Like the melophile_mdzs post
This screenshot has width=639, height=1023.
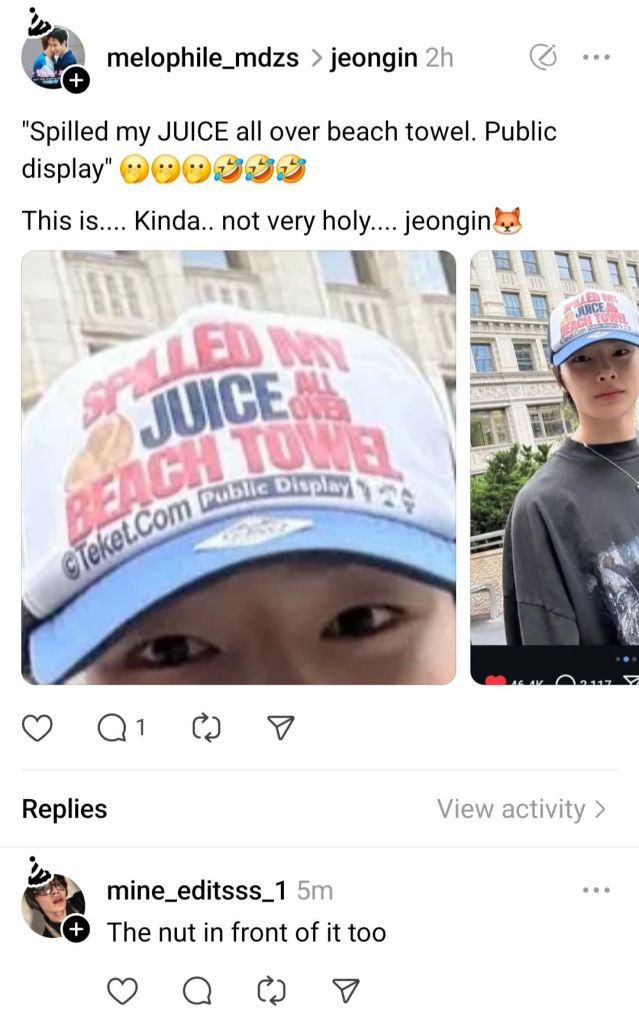pos(37,730)
